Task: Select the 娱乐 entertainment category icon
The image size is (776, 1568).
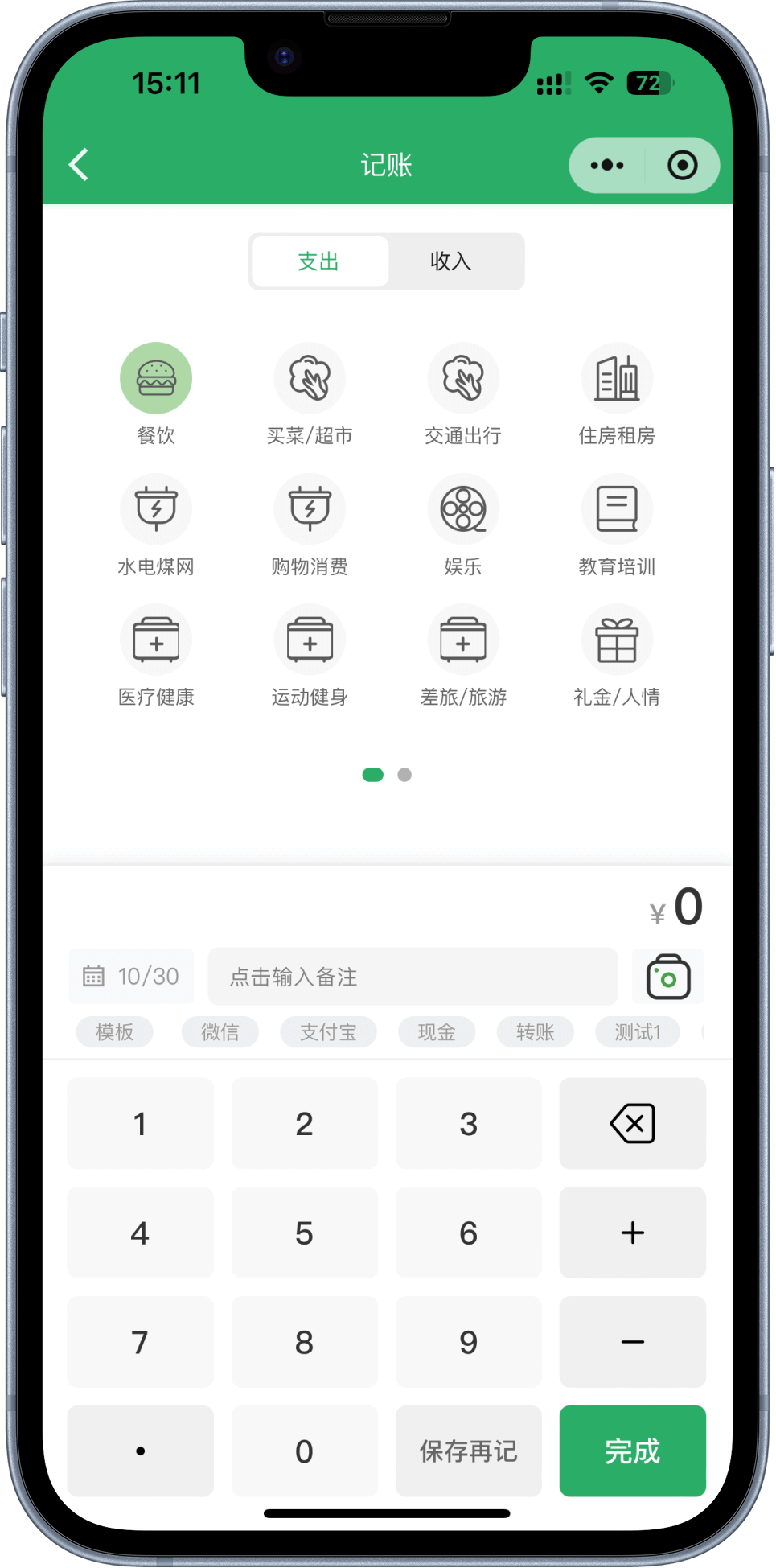Action: pos(463,508)
